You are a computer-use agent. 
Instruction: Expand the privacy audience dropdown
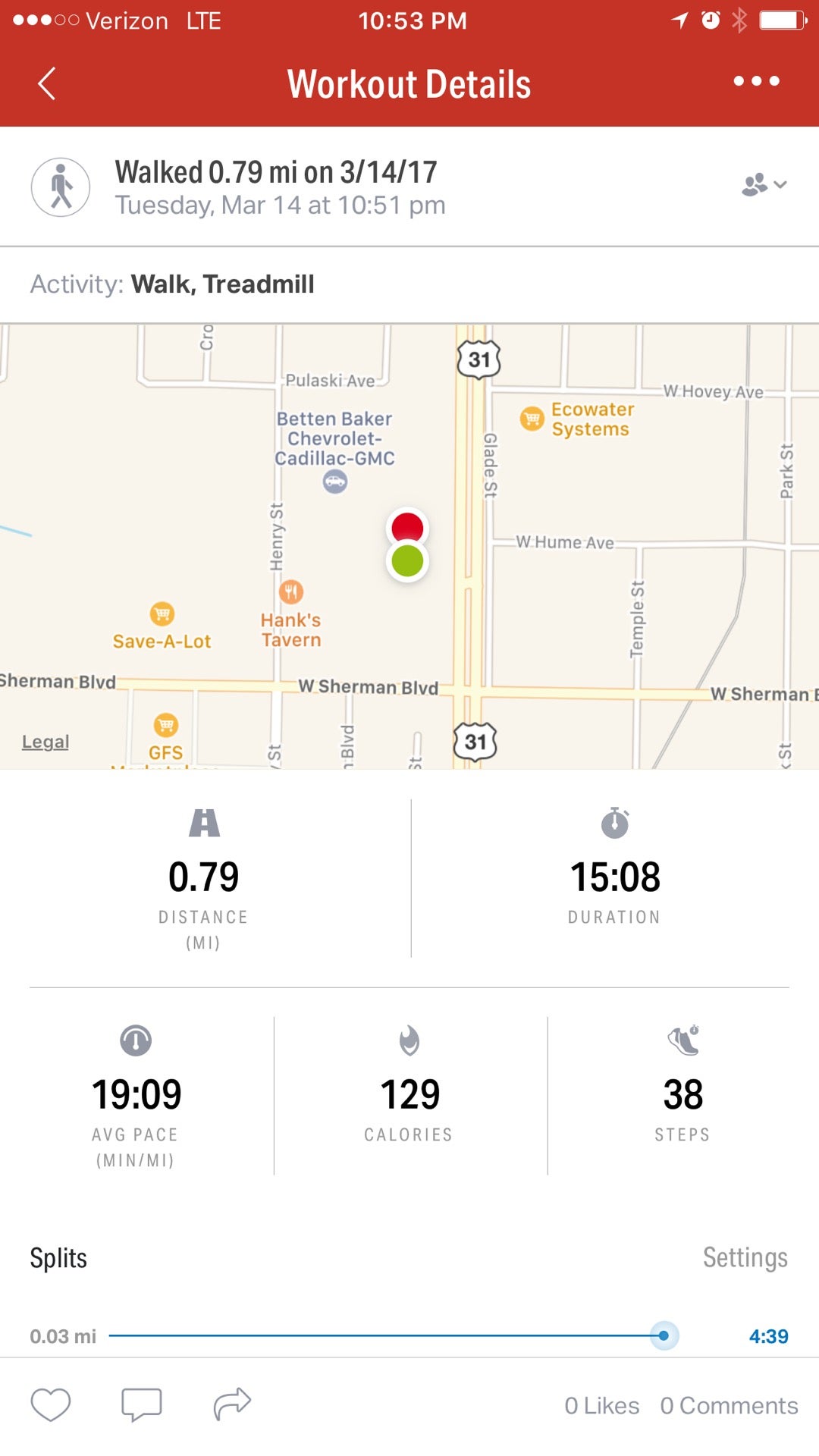[764, 185]
